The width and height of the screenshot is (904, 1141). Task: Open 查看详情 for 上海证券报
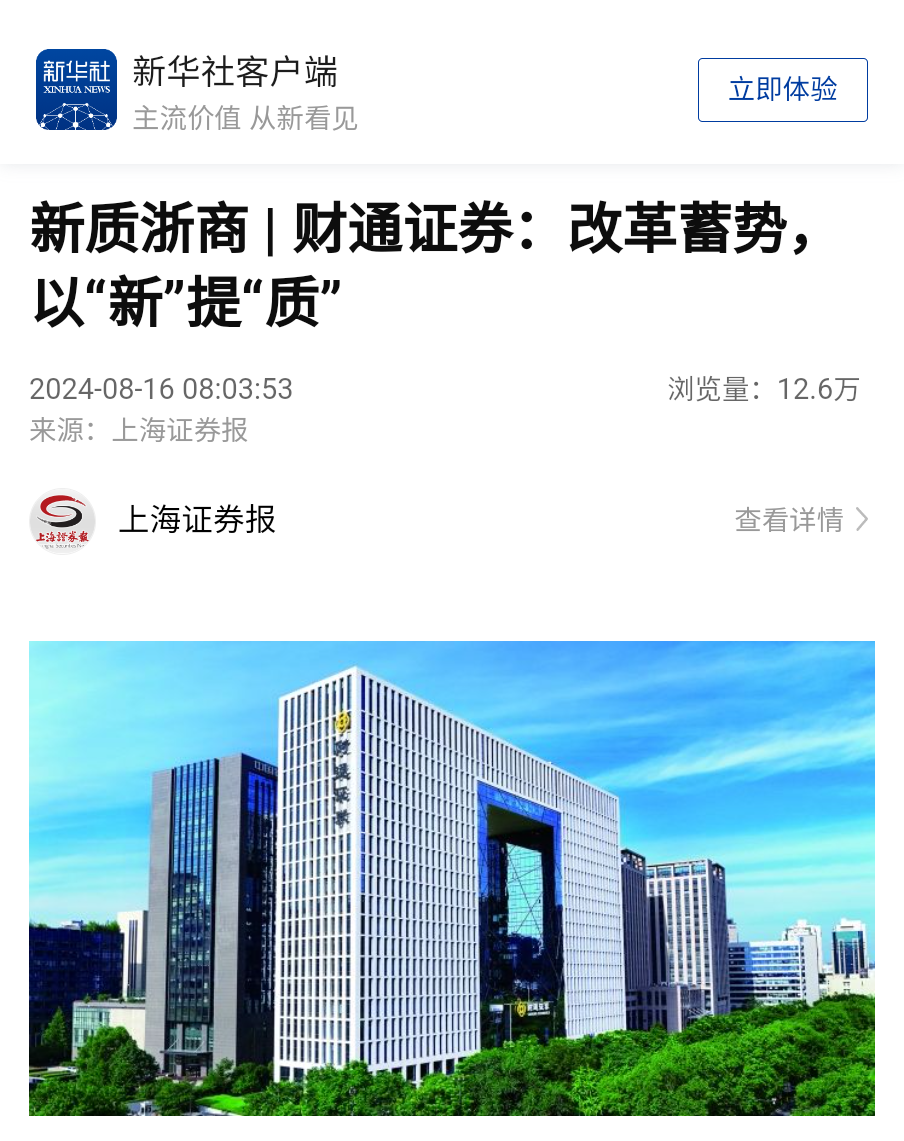pyautogui.click(x=801, y=520)
